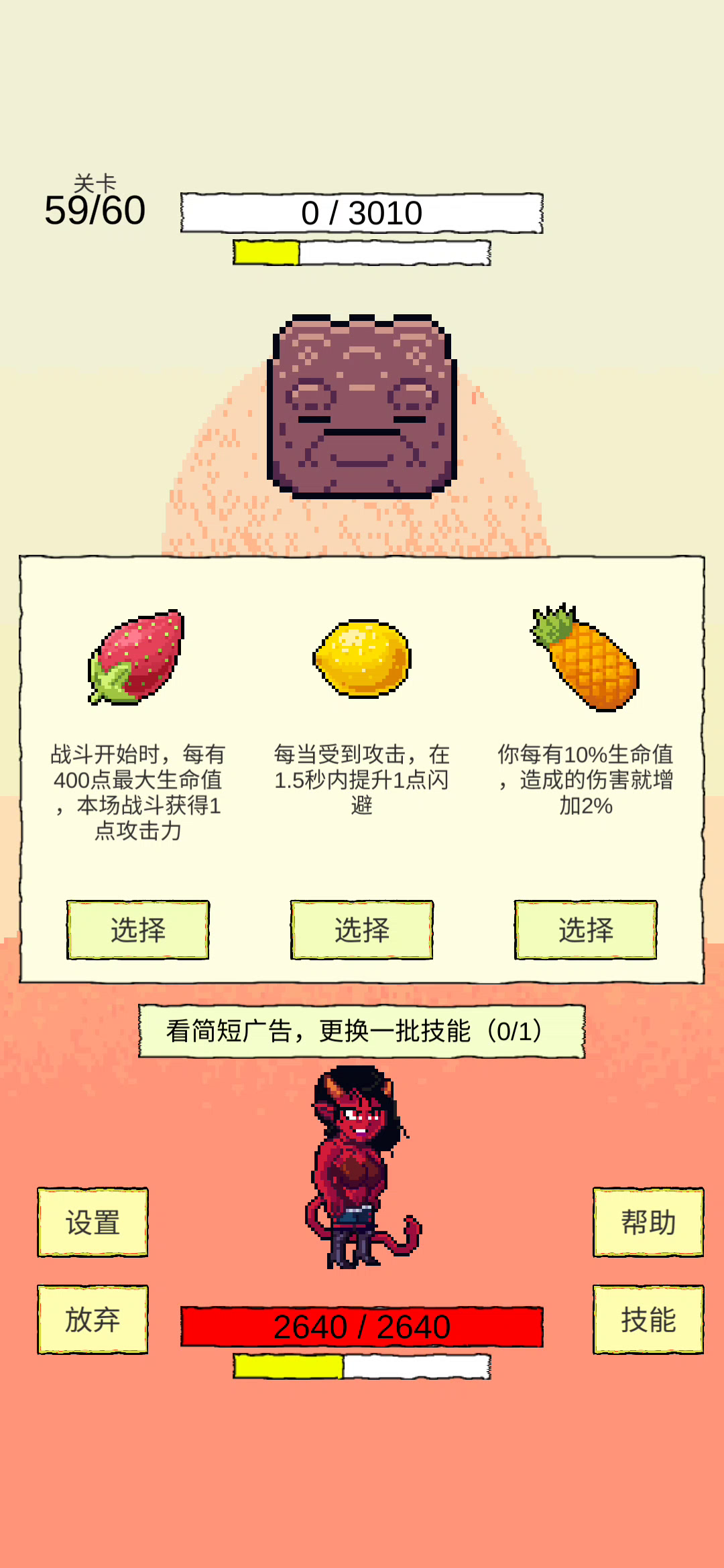
Task: Watch a short ad to refresh the skills
Action: click(x=362, y=1031)
